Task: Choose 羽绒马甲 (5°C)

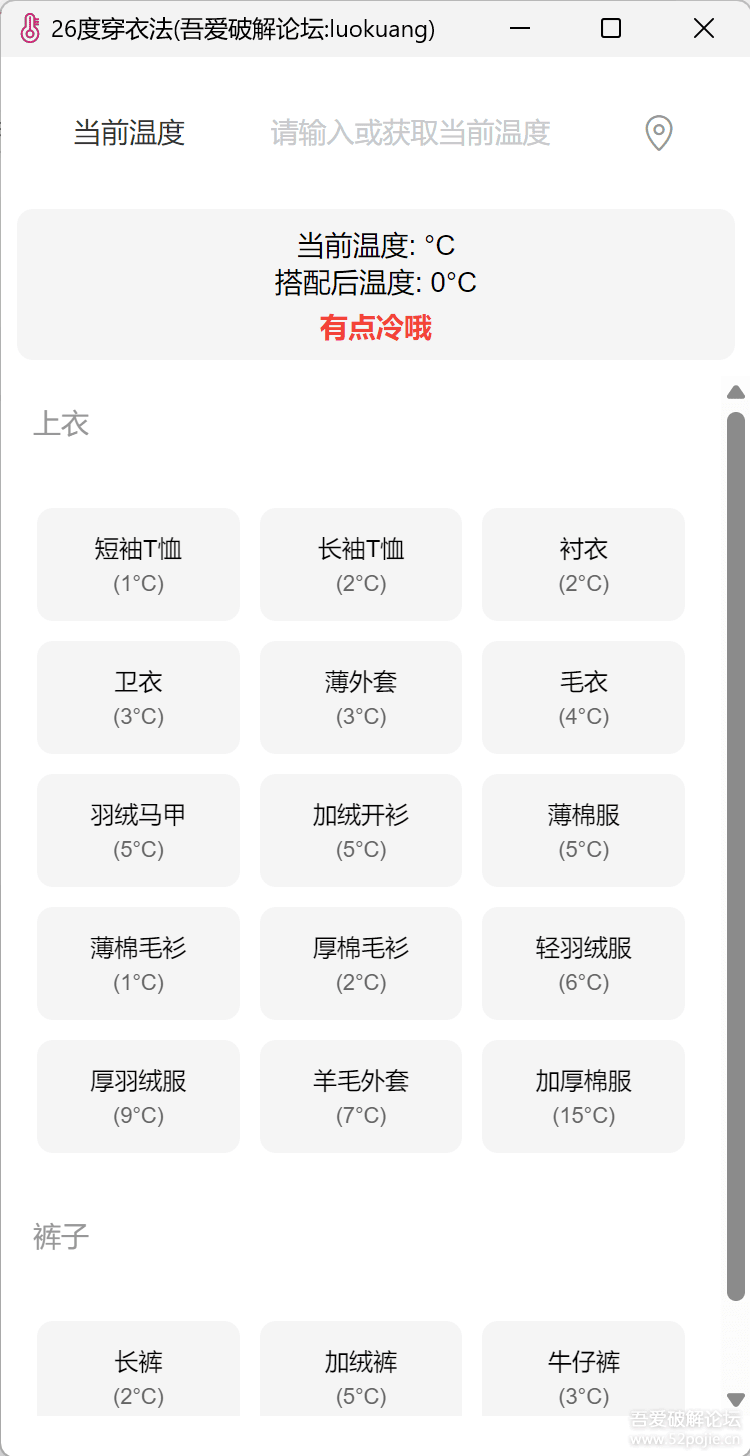Action: 138,830
